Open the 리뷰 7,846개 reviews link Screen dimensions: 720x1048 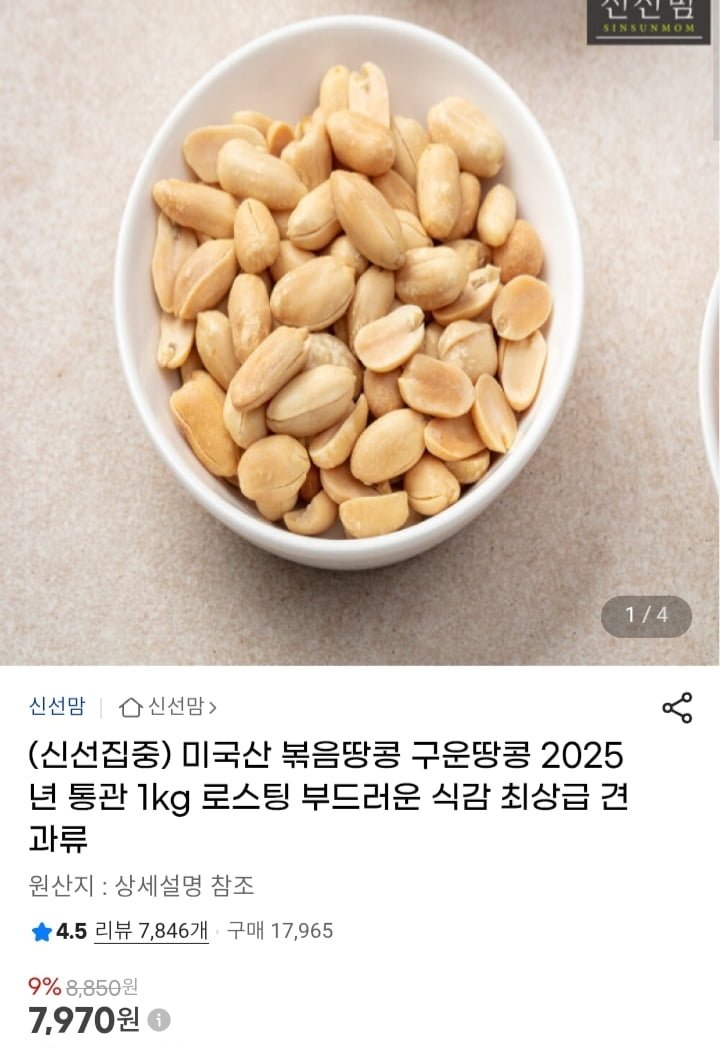[151, 931]
